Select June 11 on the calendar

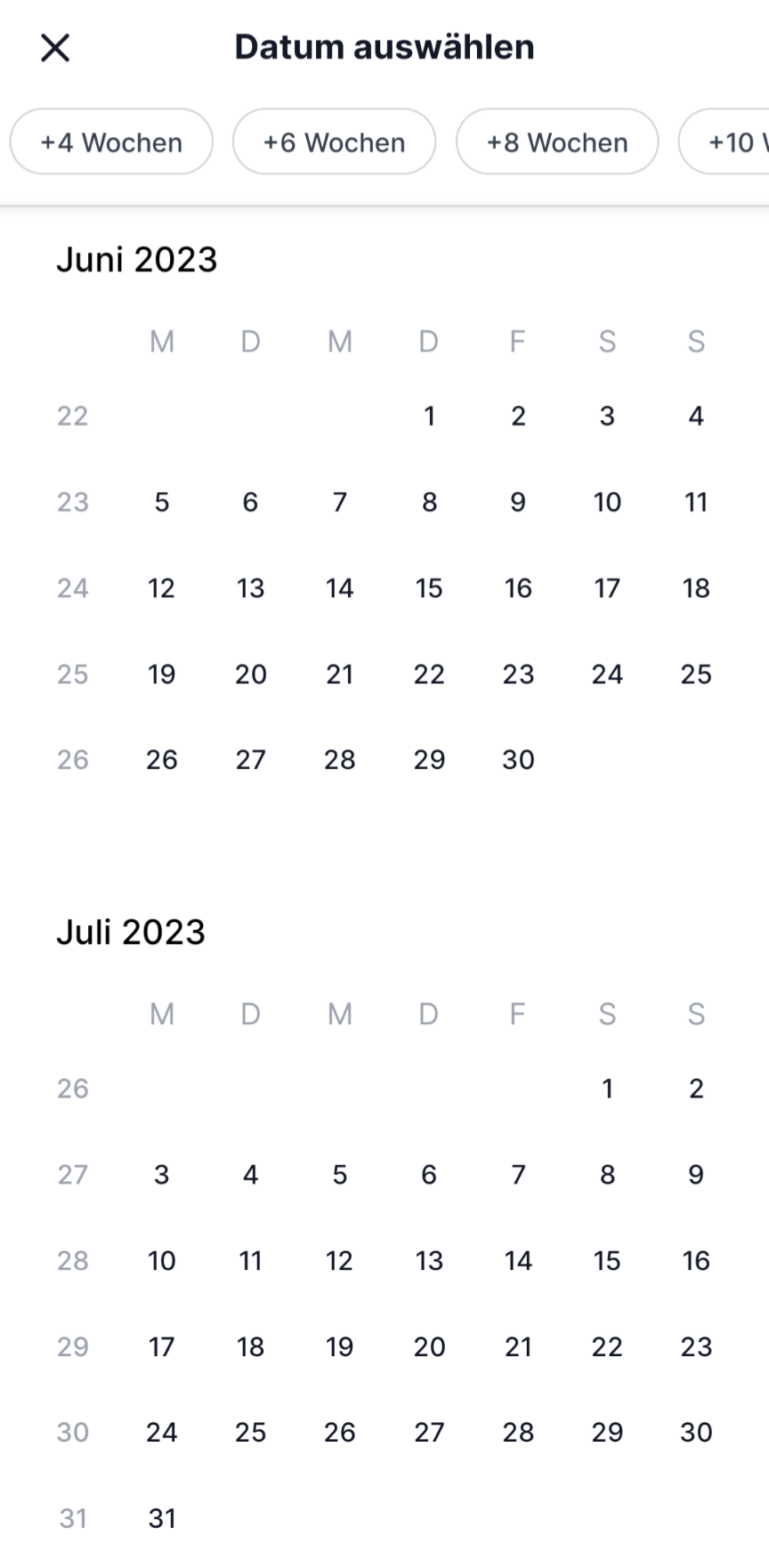pos(696,502)
